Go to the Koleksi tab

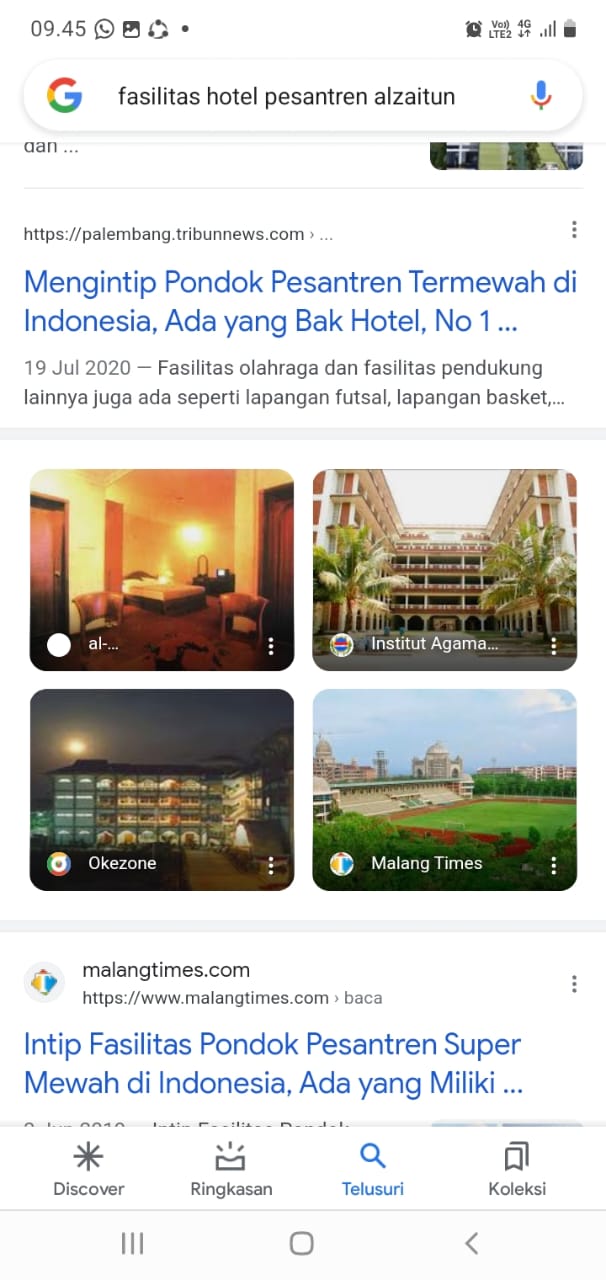[517, 1170]
